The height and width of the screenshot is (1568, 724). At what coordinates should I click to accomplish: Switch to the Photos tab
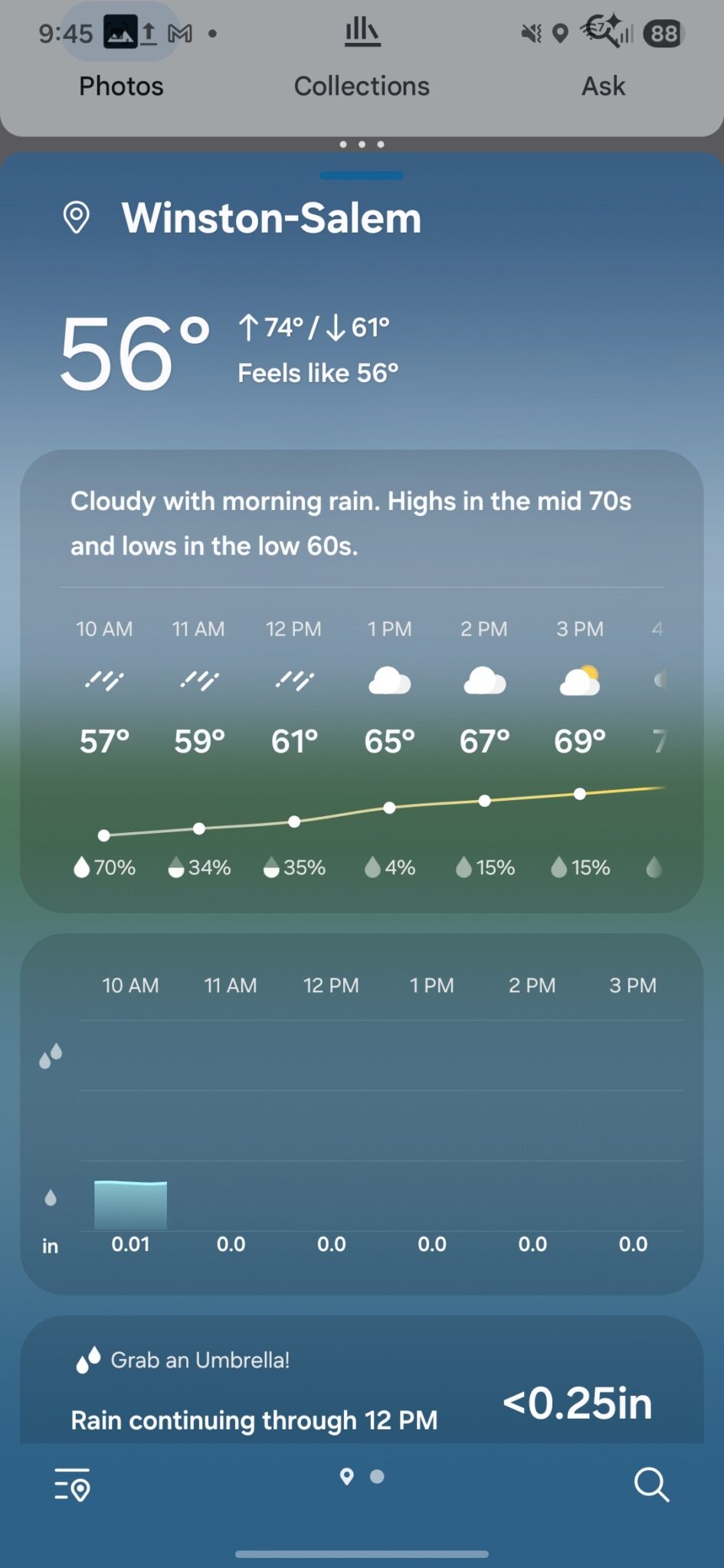(120, 86)
